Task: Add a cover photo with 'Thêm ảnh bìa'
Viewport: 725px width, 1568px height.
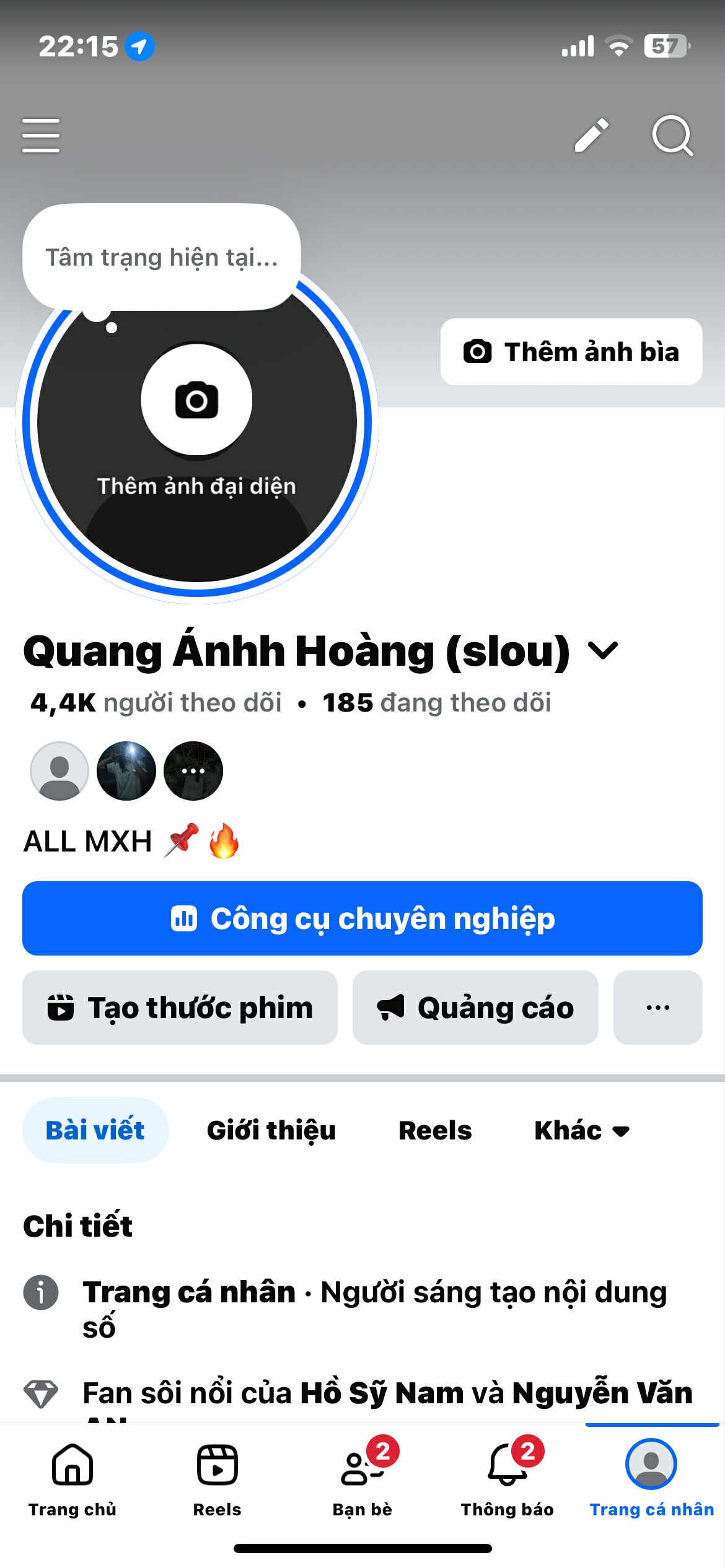Action: click(x=571, y=352)
